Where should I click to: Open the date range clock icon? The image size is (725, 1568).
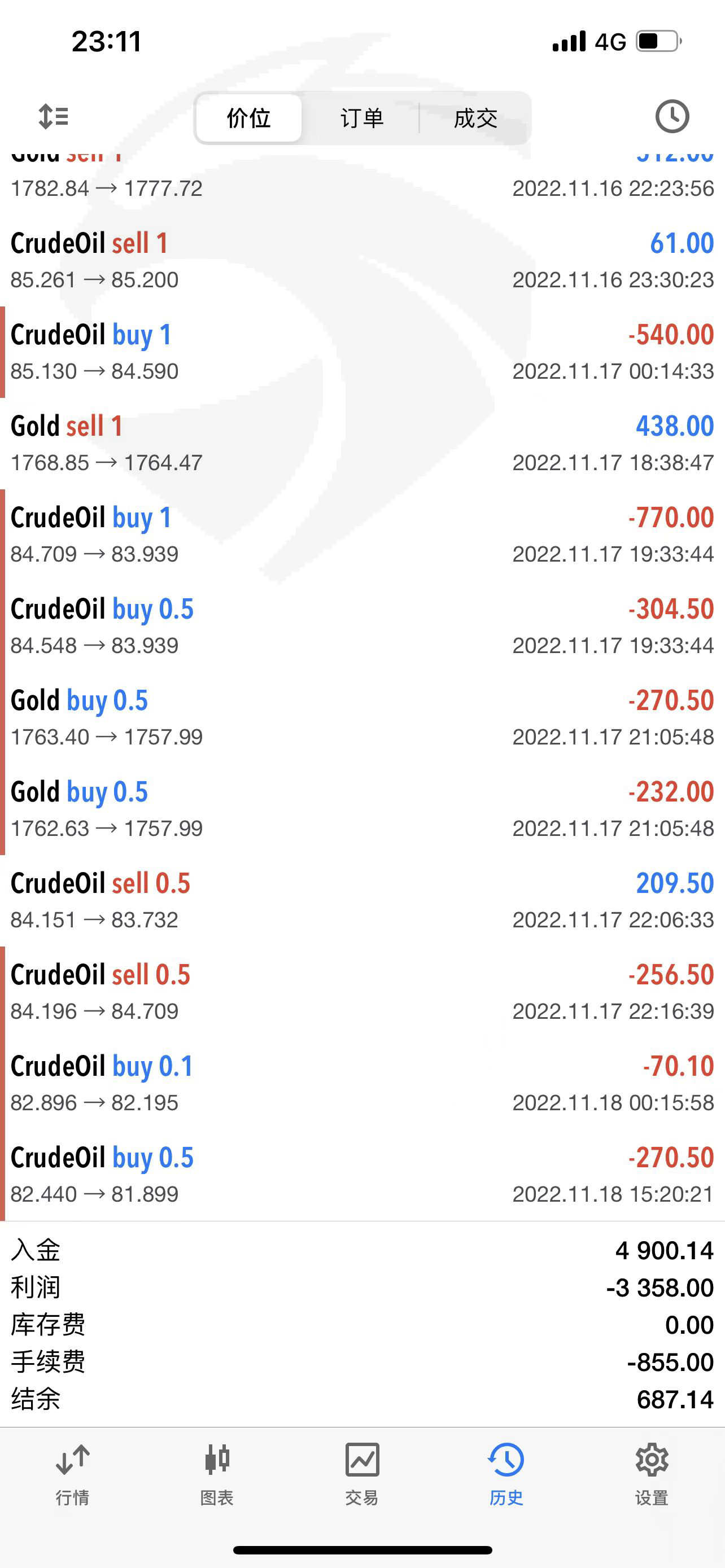pos(672,116)
